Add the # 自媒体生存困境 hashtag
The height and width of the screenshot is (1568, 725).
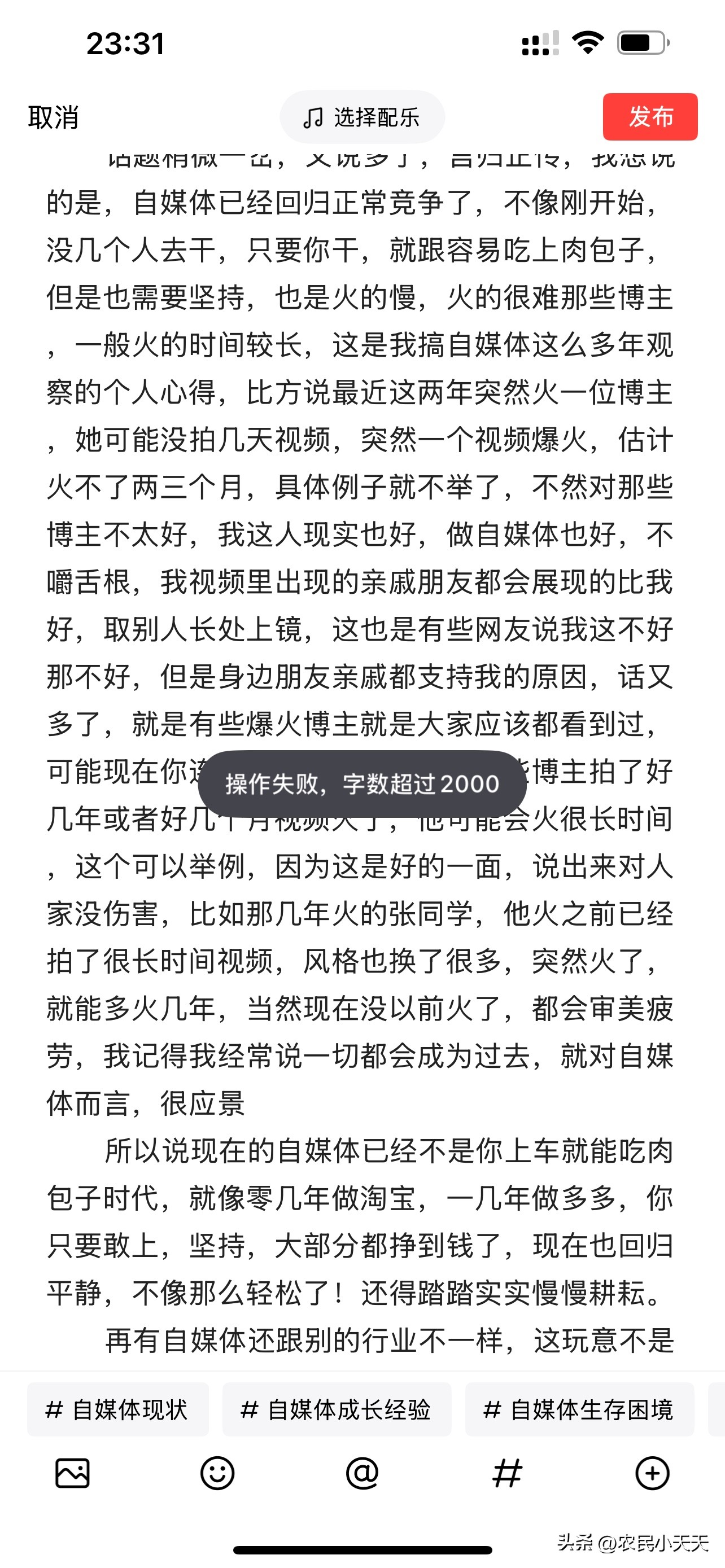click(579, 1410)
